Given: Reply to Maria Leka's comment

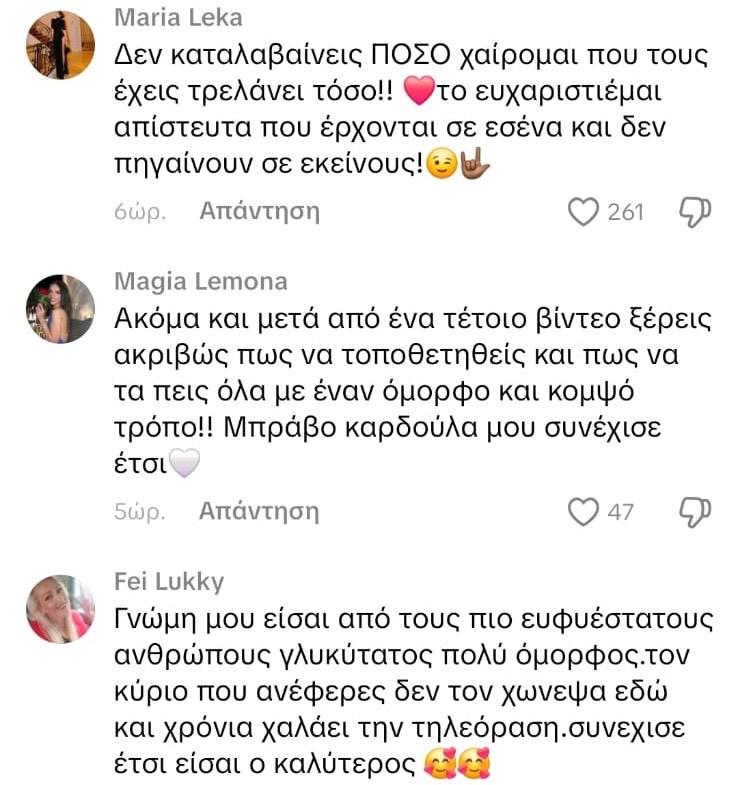Looking at the screenshot, I should [x=259, y=211].
